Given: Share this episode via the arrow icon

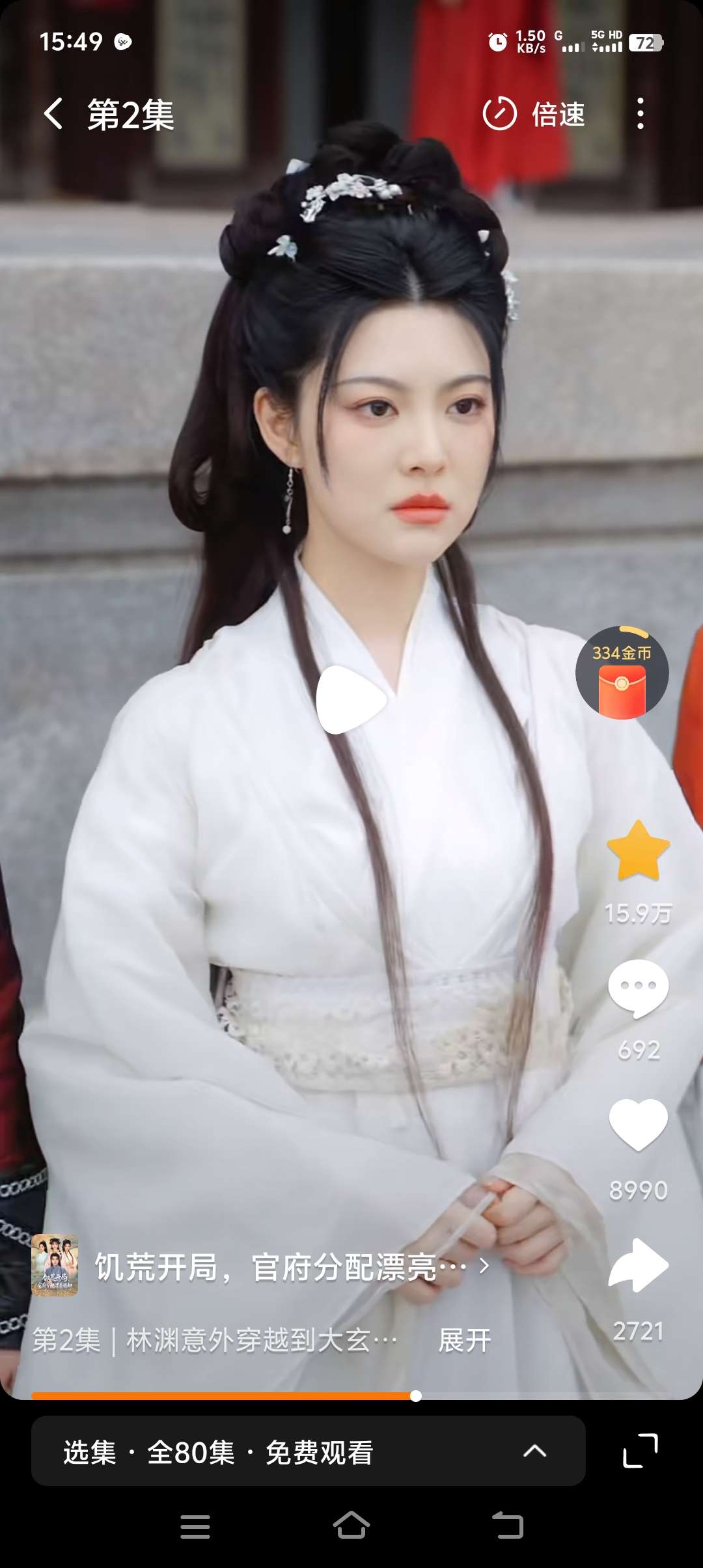Looking at the screenshot, I should (638, 1265).
